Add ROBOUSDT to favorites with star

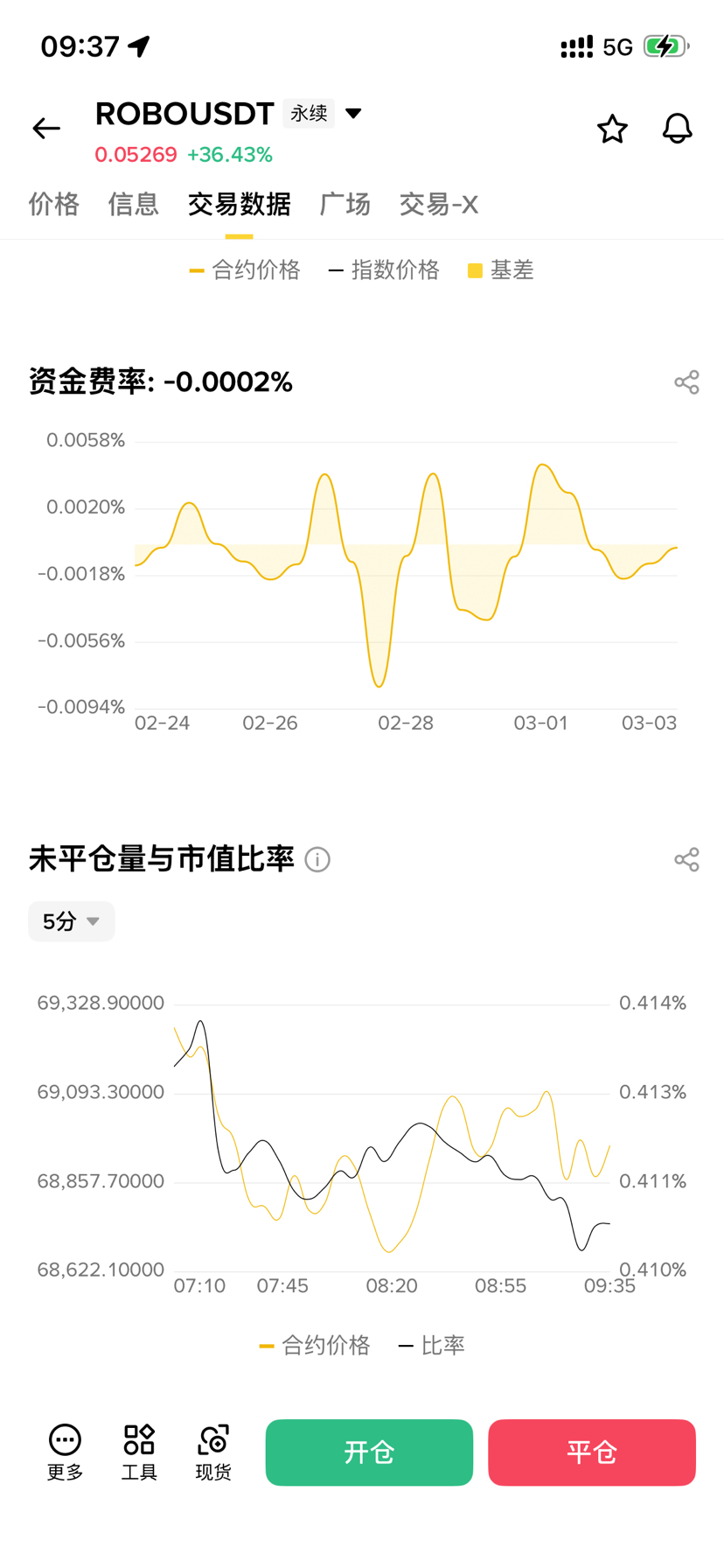pos(612,129)
